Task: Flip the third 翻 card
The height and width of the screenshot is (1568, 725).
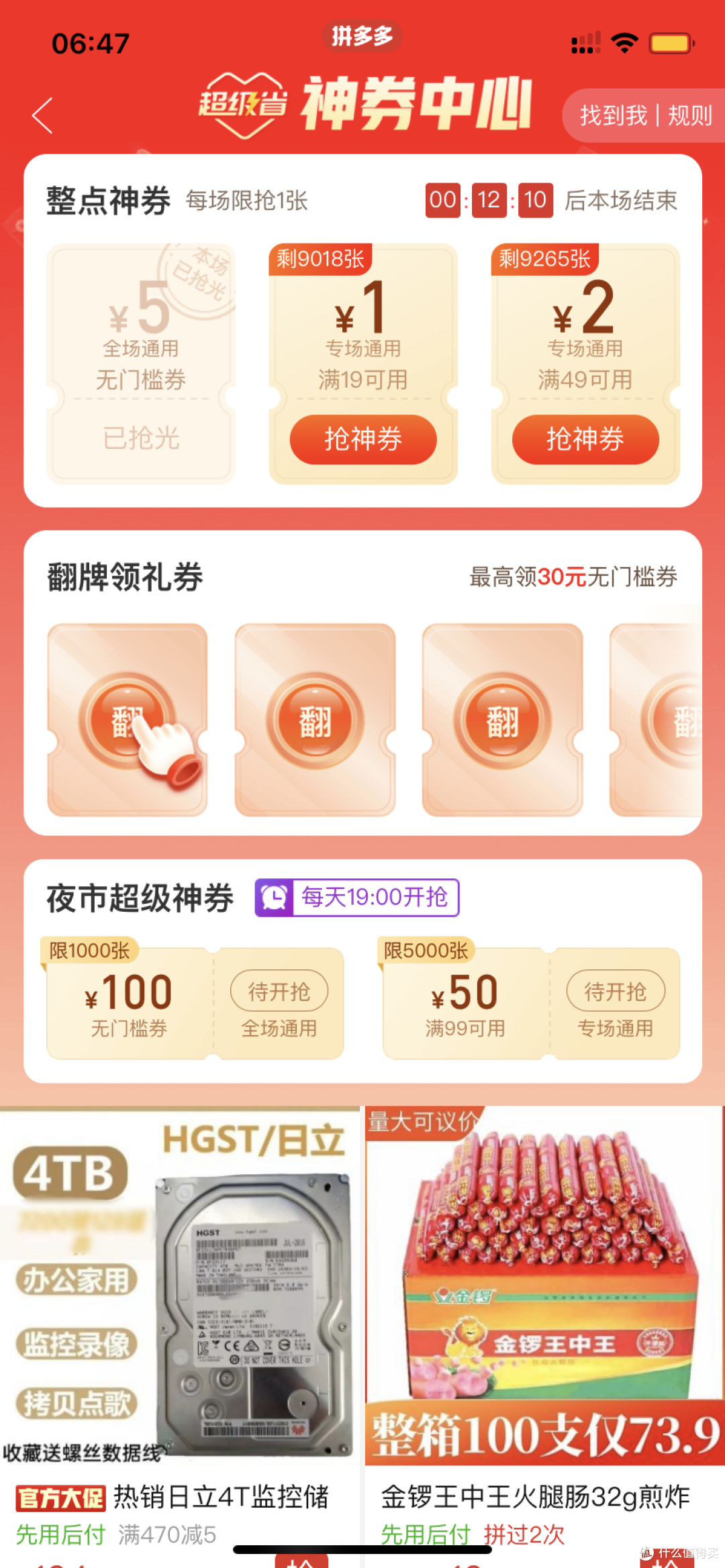Action: coord(502,720)
